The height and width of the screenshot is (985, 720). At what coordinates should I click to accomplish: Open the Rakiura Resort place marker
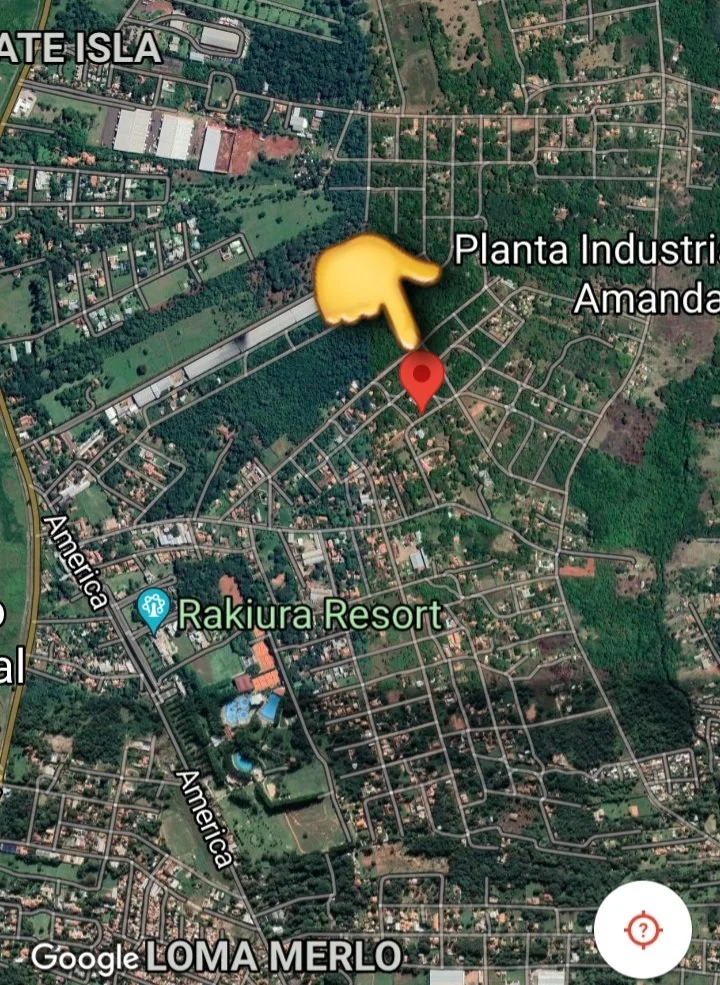[x=154, y=610]
